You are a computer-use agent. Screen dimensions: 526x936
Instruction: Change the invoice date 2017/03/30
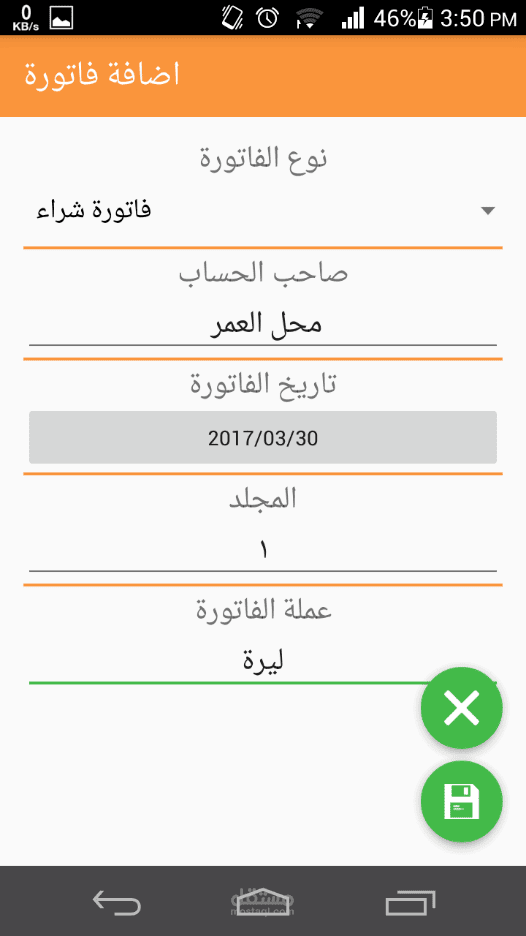coord(263,438)
